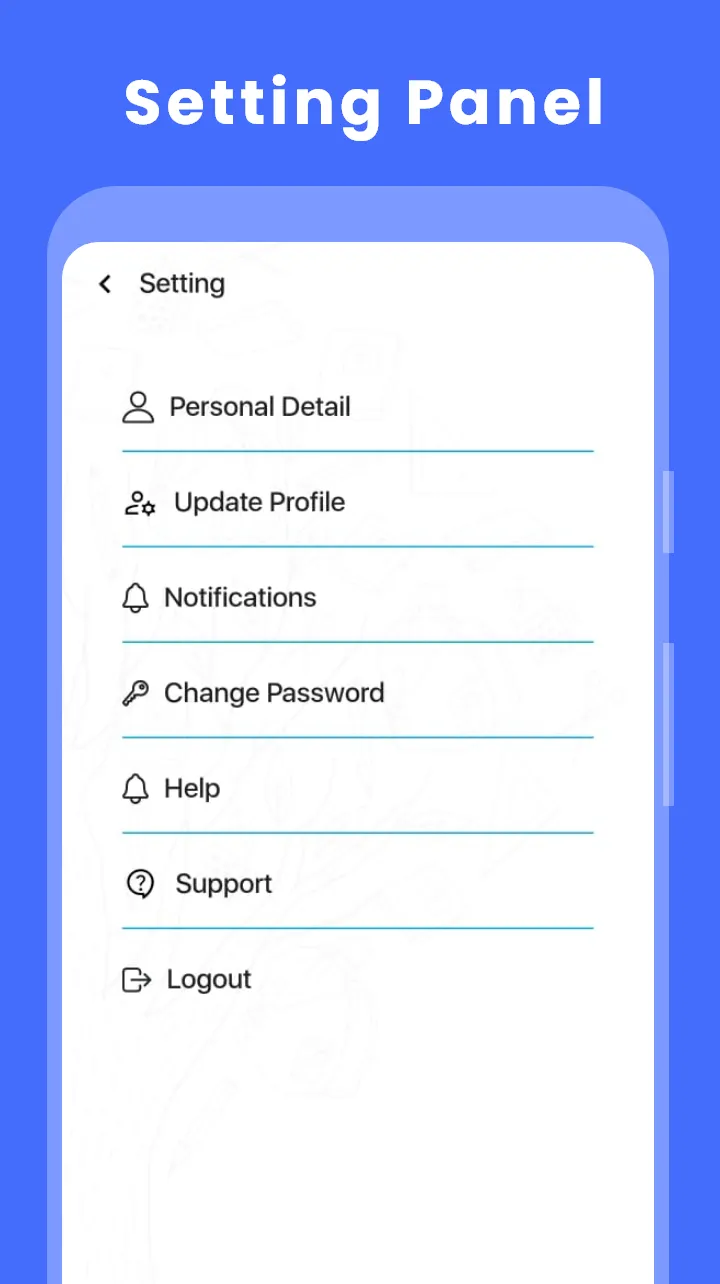Tap the bell icon next to Help
The height and width of the screenshot is (1284, 720).
(135, 788)
